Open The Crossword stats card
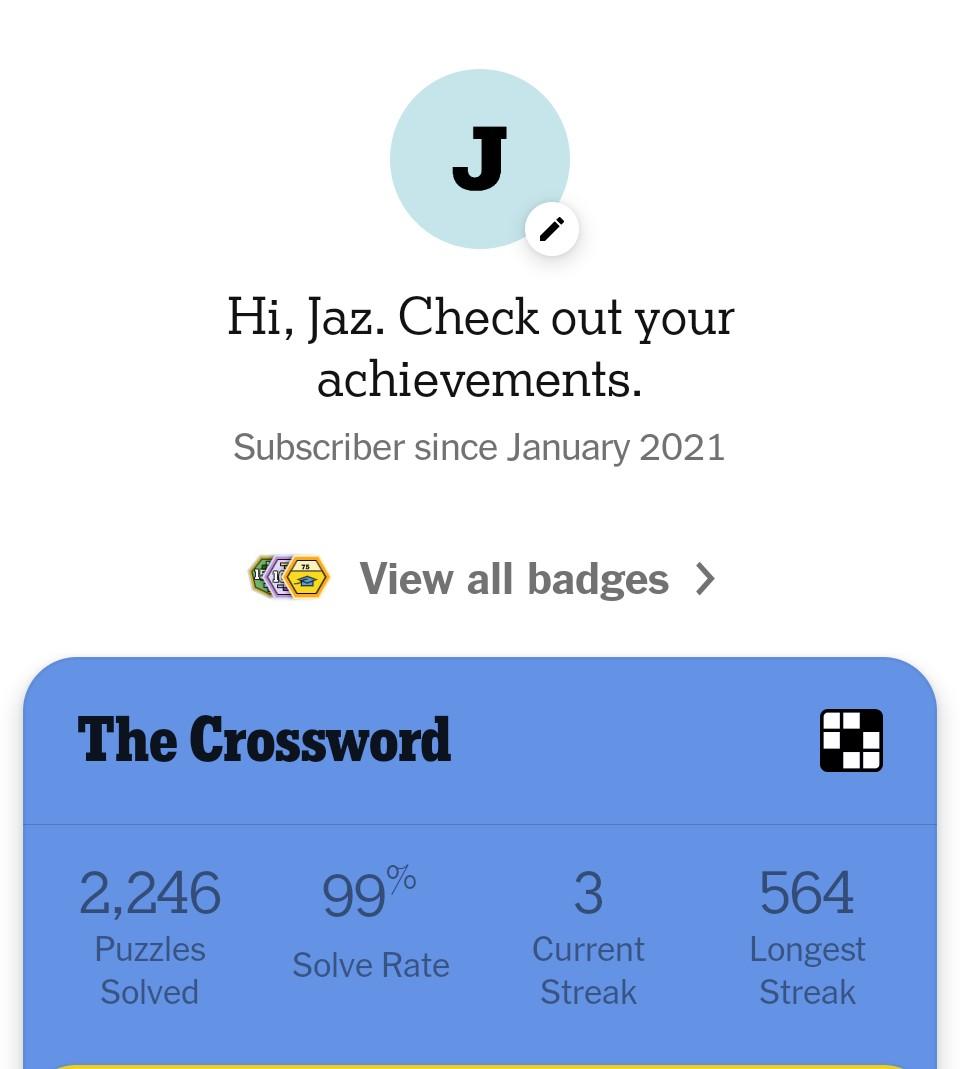Screen dimensions: 960x1069 tap(264, 741)
